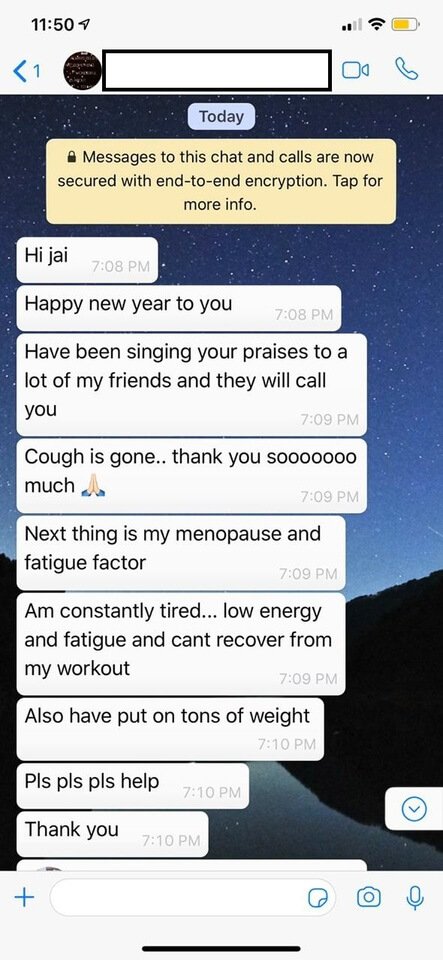This screenshot has height=960, width=443.
Task: Start a video call with this contact
Action: 355,70
